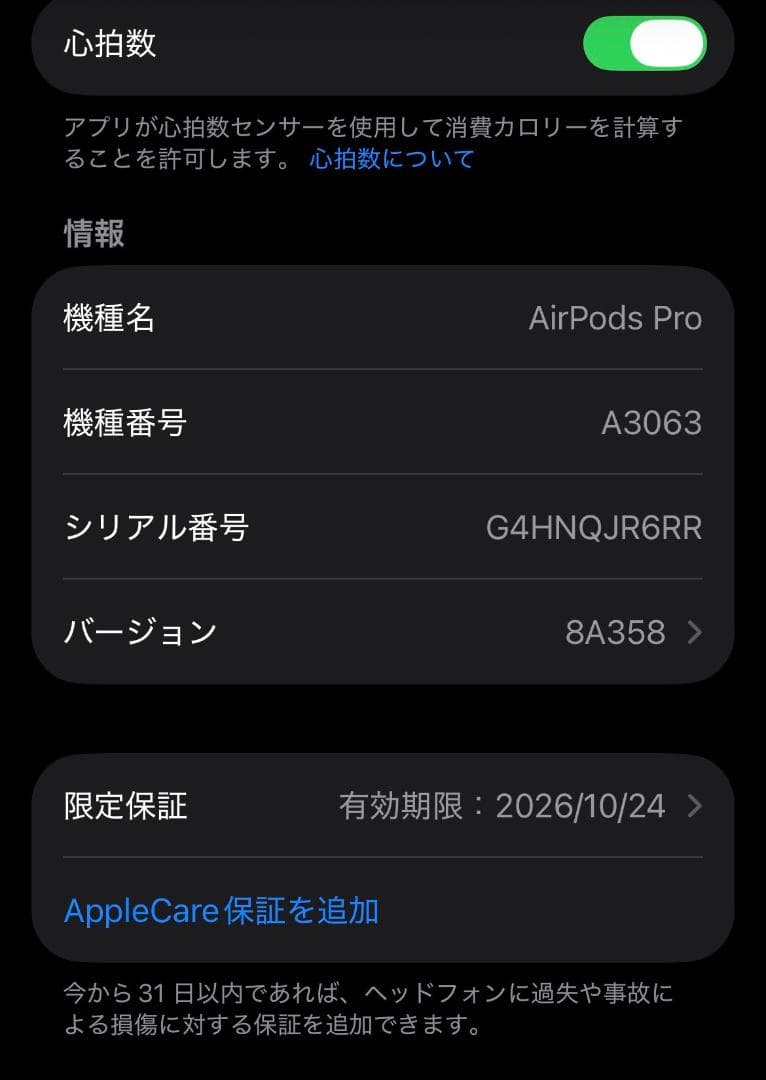Tap AppleCare保証を追加 to add coverage

222,911
